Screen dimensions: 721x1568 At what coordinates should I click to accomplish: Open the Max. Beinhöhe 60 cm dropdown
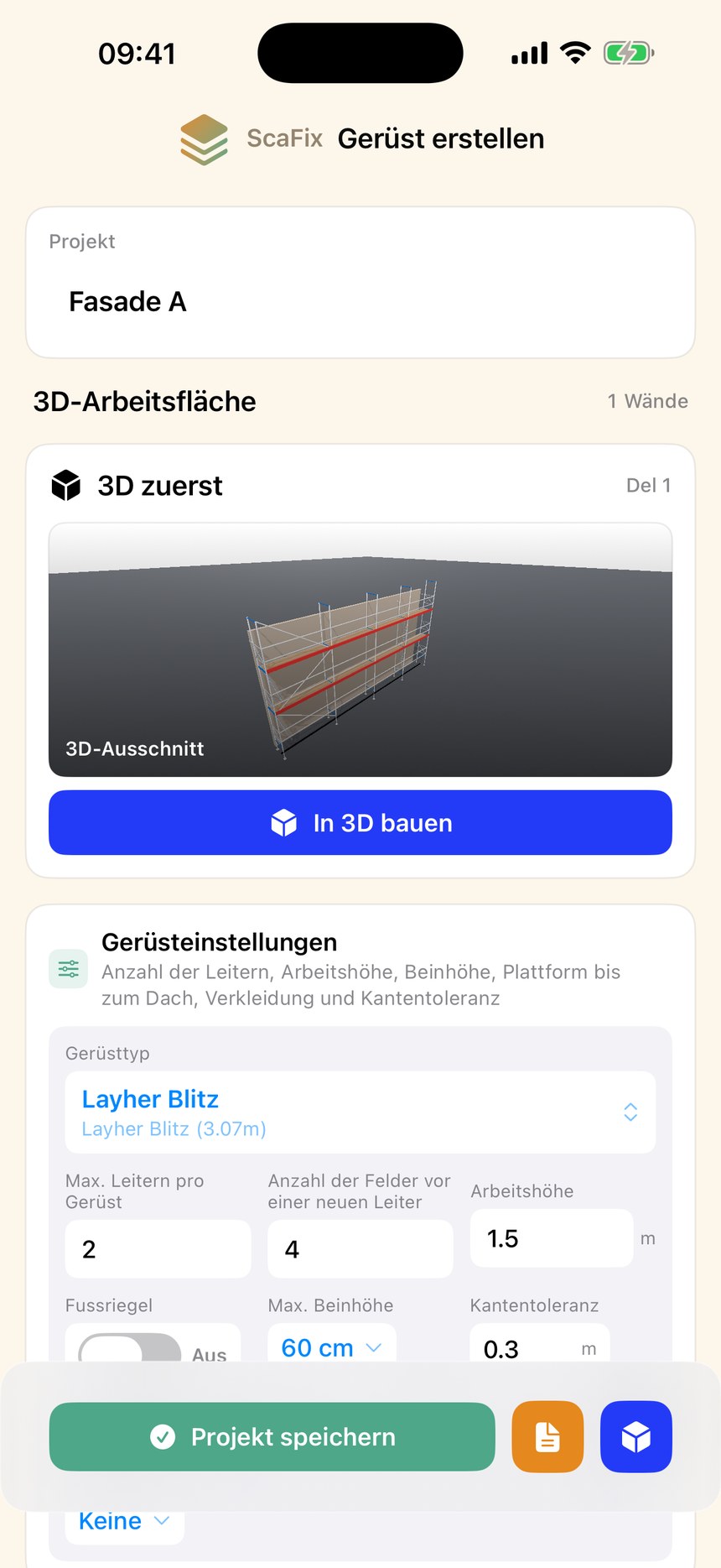tap(330, 1347)
